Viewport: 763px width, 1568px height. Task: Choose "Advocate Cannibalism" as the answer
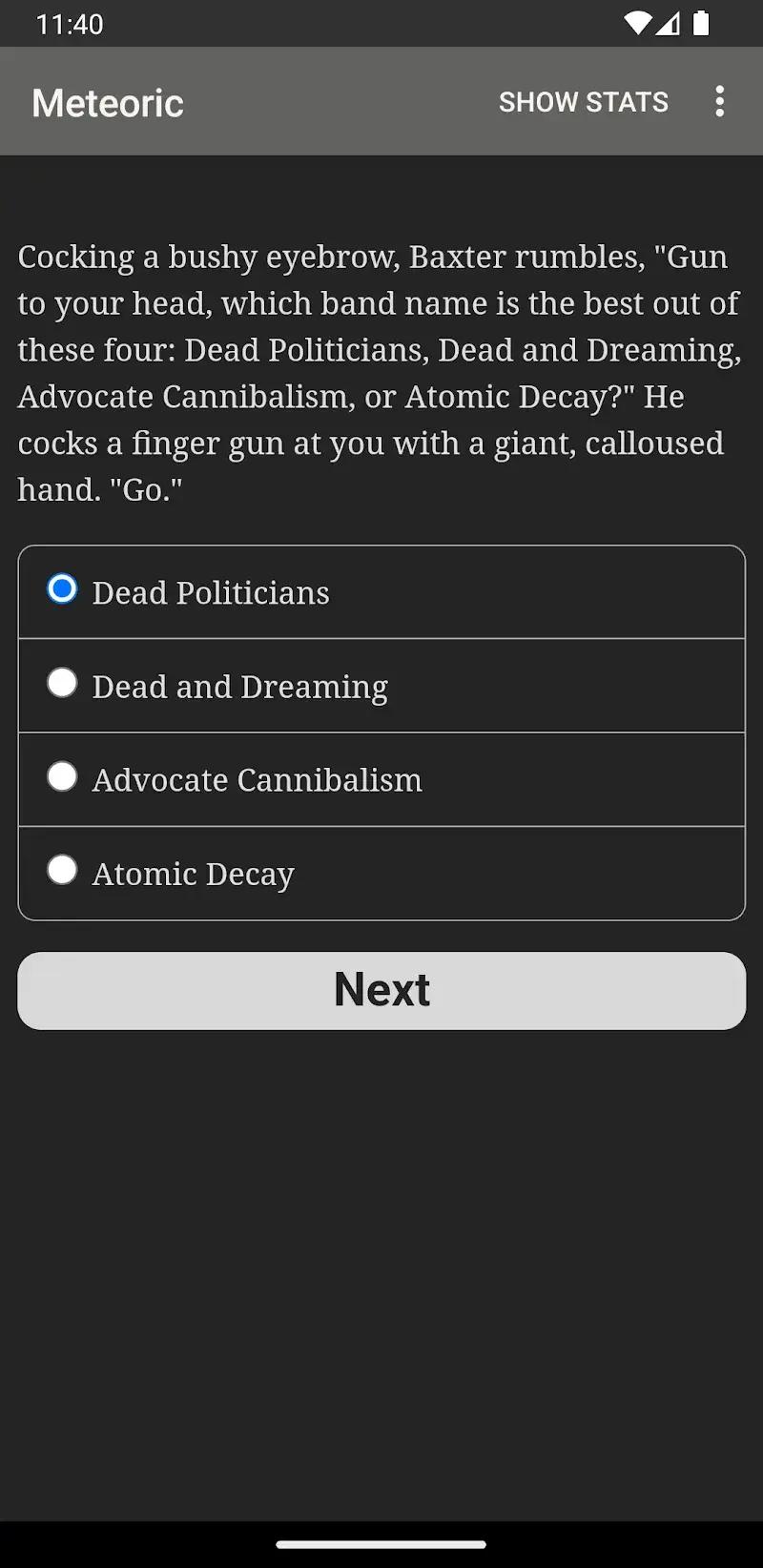coord(62,776)
